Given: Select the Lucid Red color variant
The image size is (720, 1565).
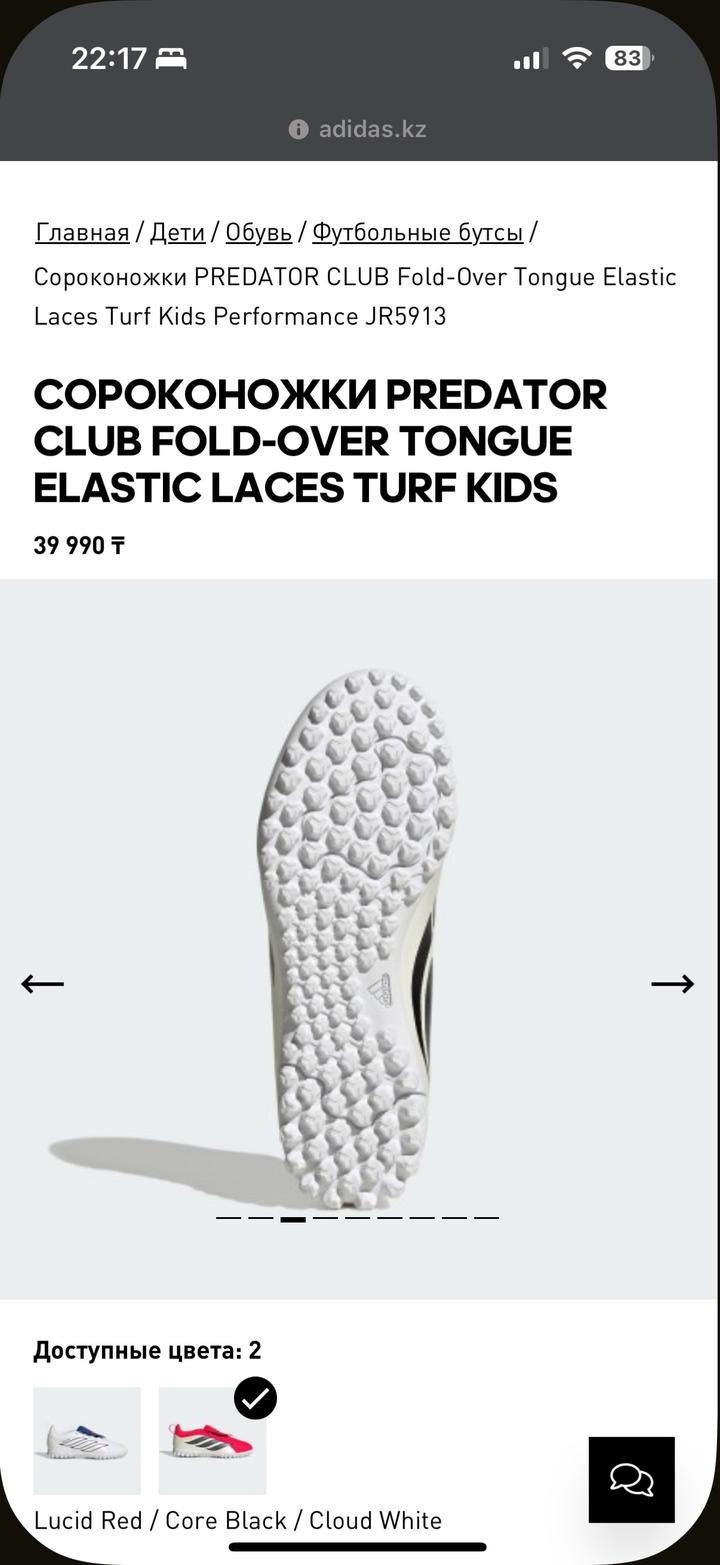Looking at the screenshot, I should click(212, 1440).
